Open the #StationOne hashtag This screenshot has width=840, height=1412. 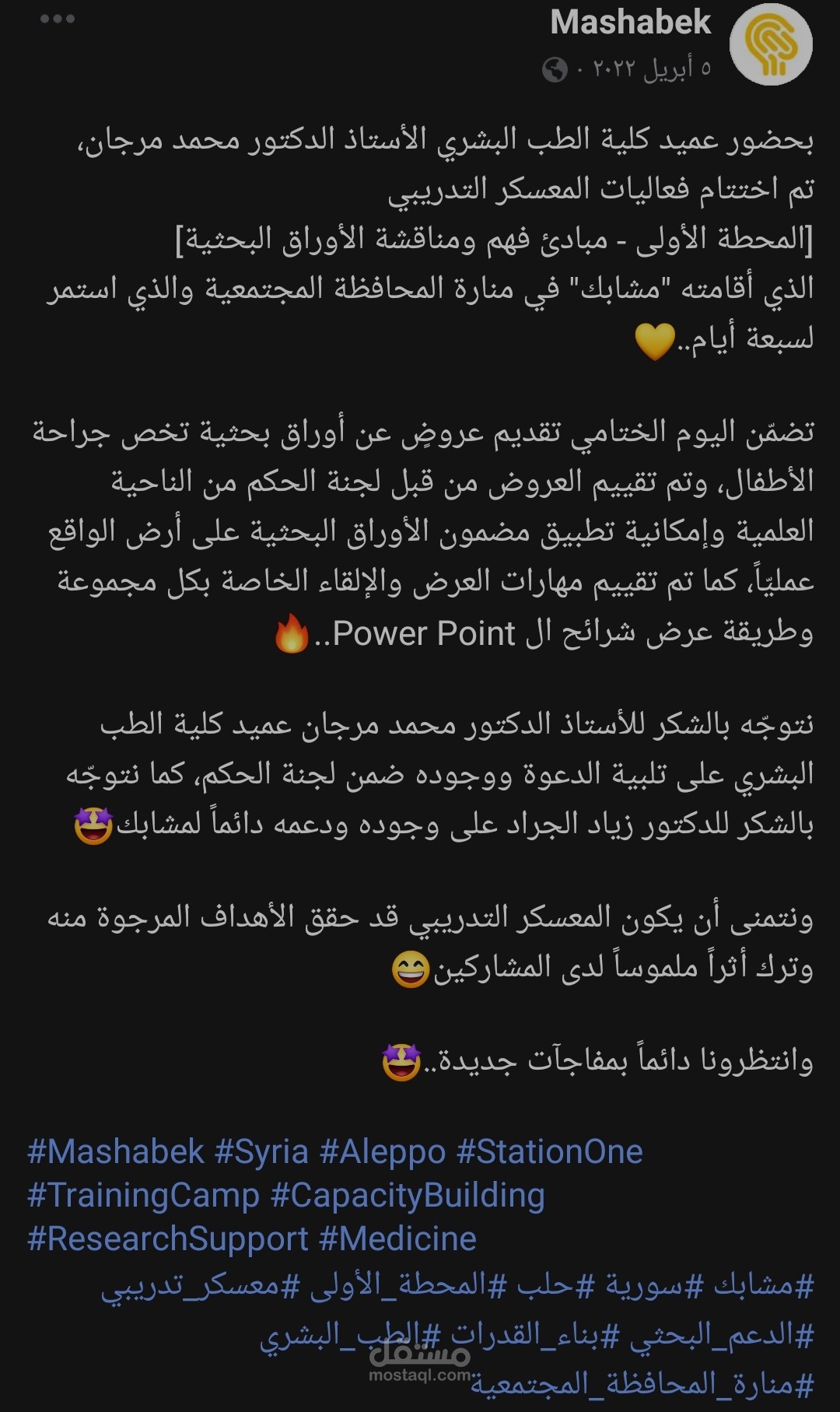(549, 1151)
